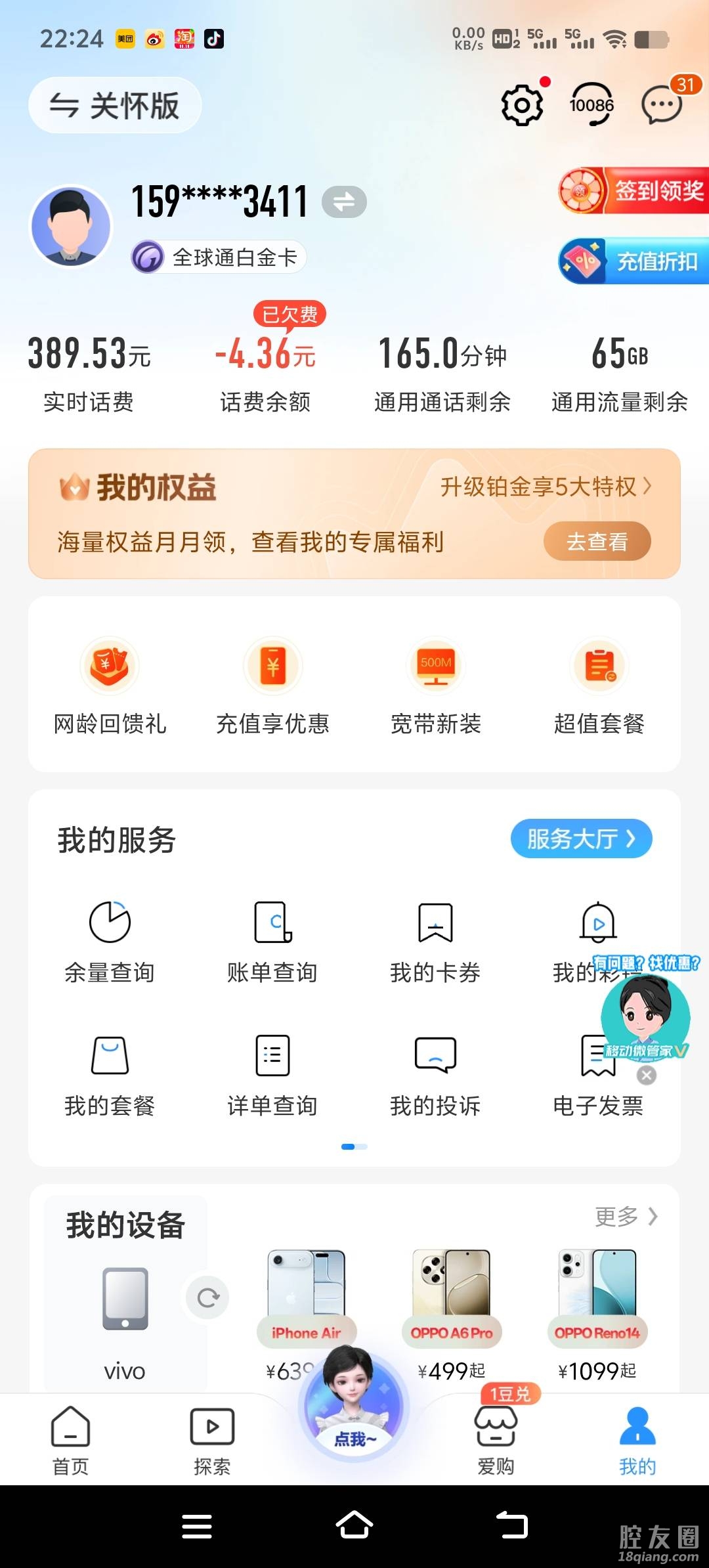Switch to the 爱购 tab
The width and height of the screenshot is (709, 1568).
click(x=496, y=1439)
